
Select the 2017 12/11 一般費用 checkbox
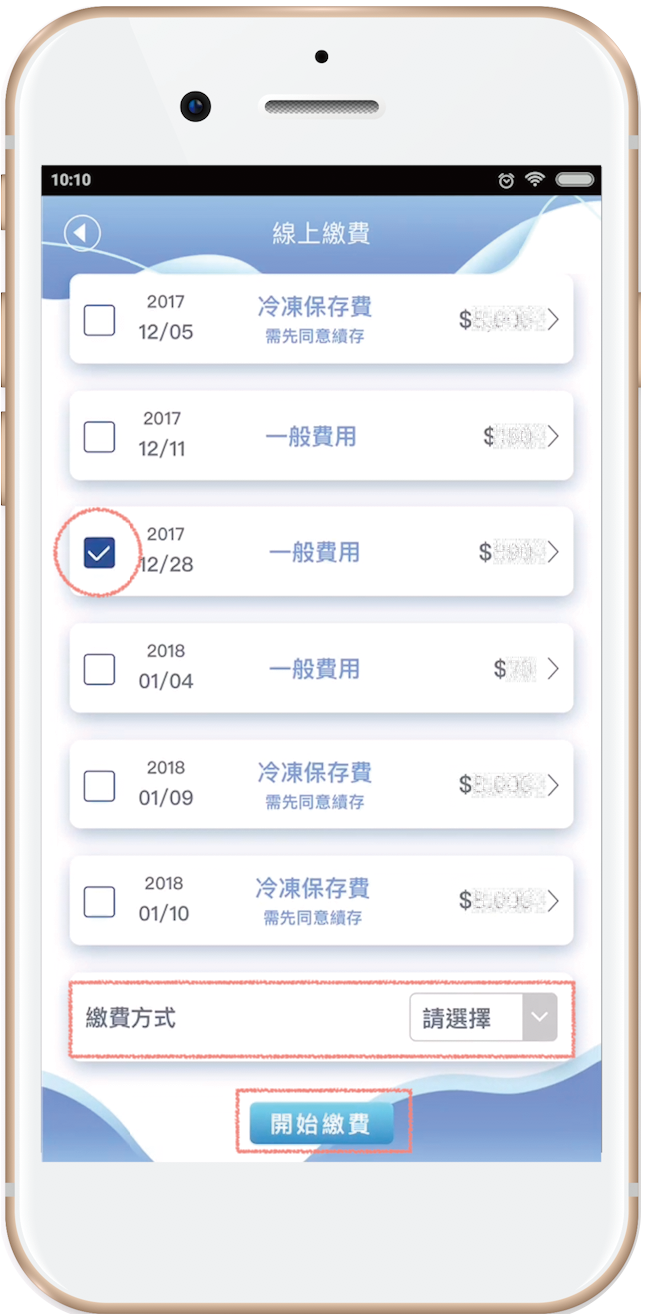point(99,436)
